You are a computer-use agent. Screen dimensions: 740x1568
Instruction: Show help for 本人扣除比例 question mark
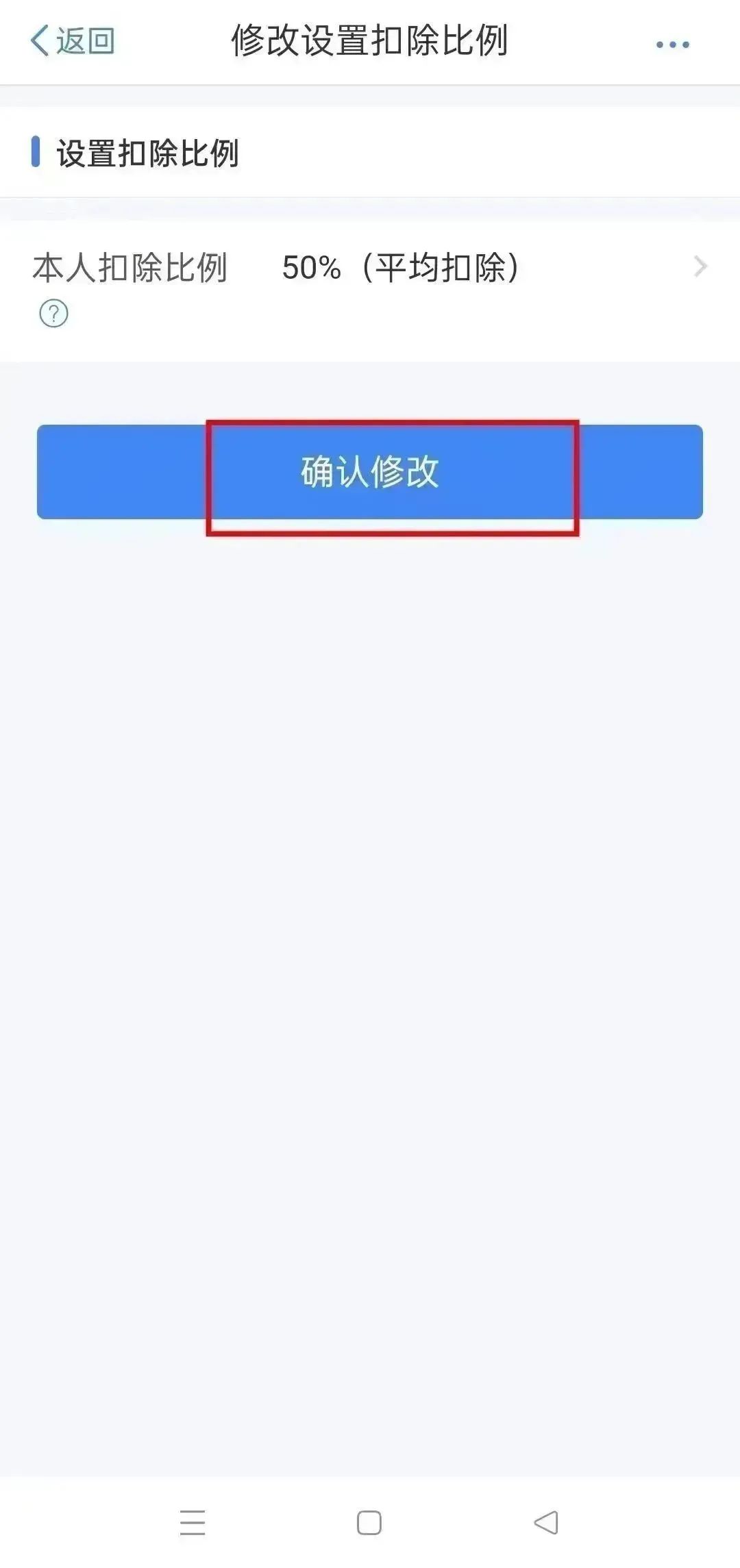tap(53, 314)
